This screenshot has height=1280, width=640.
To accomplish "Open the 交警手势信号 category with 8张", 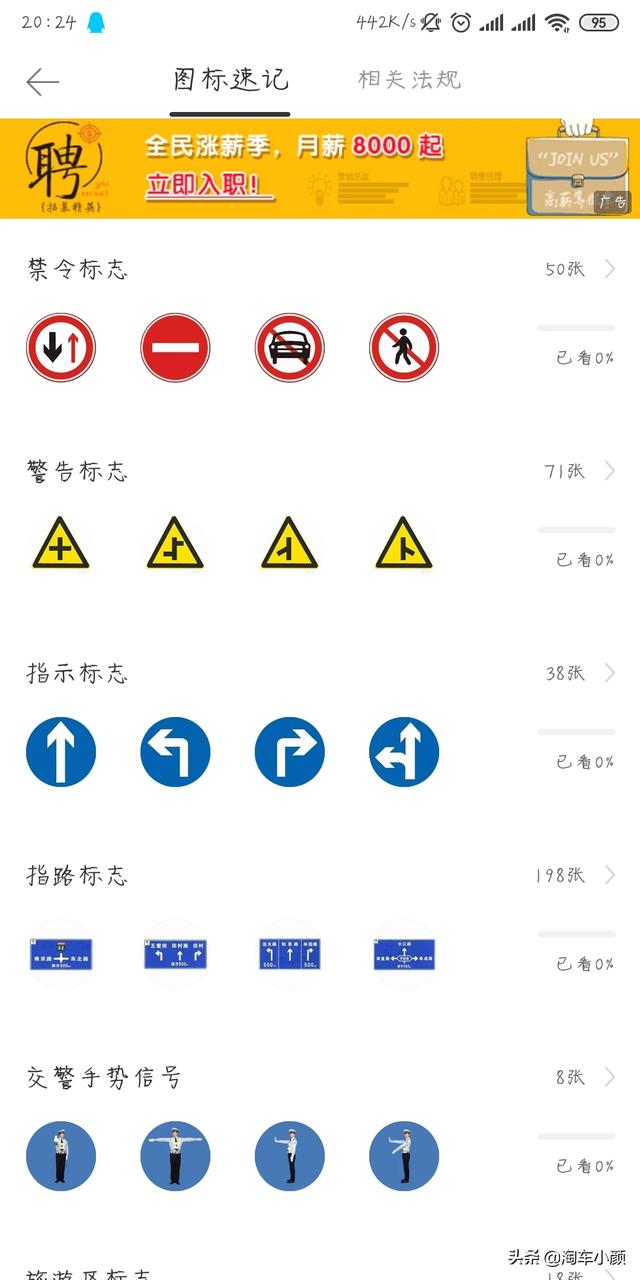I will point(320,1077).
